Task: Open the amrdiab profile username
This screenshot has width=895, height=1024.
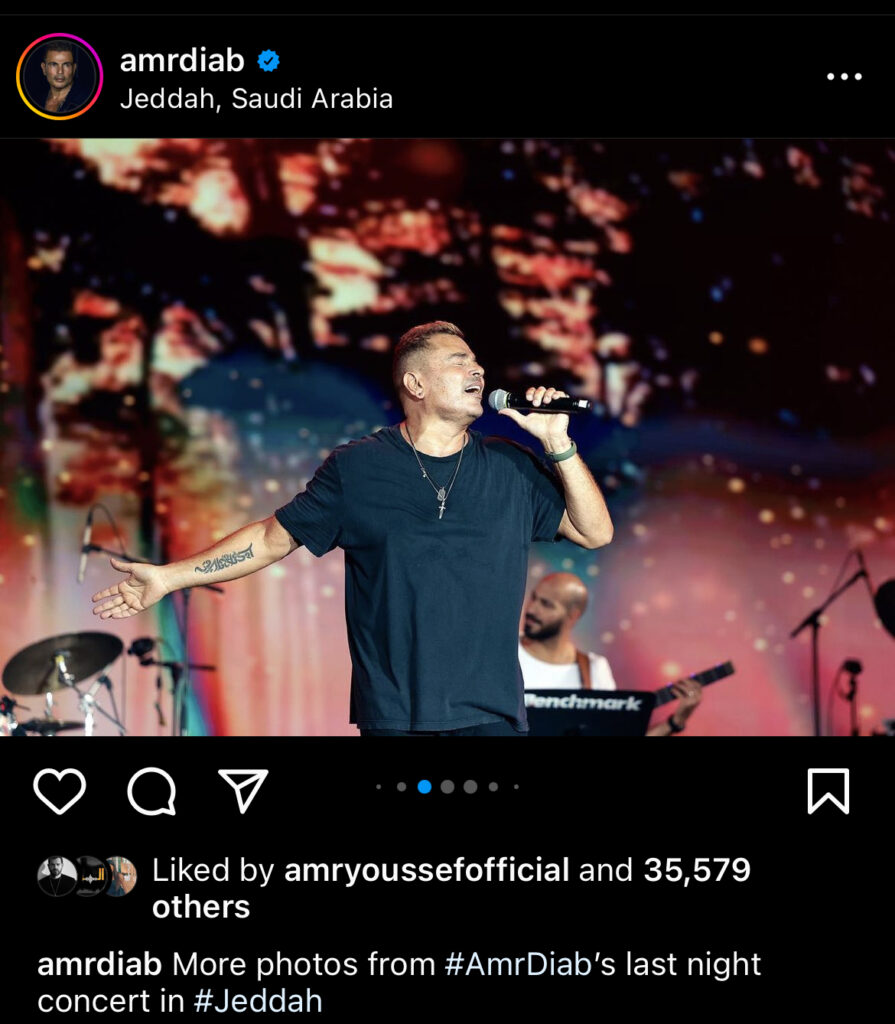Action: pos(182,61)
